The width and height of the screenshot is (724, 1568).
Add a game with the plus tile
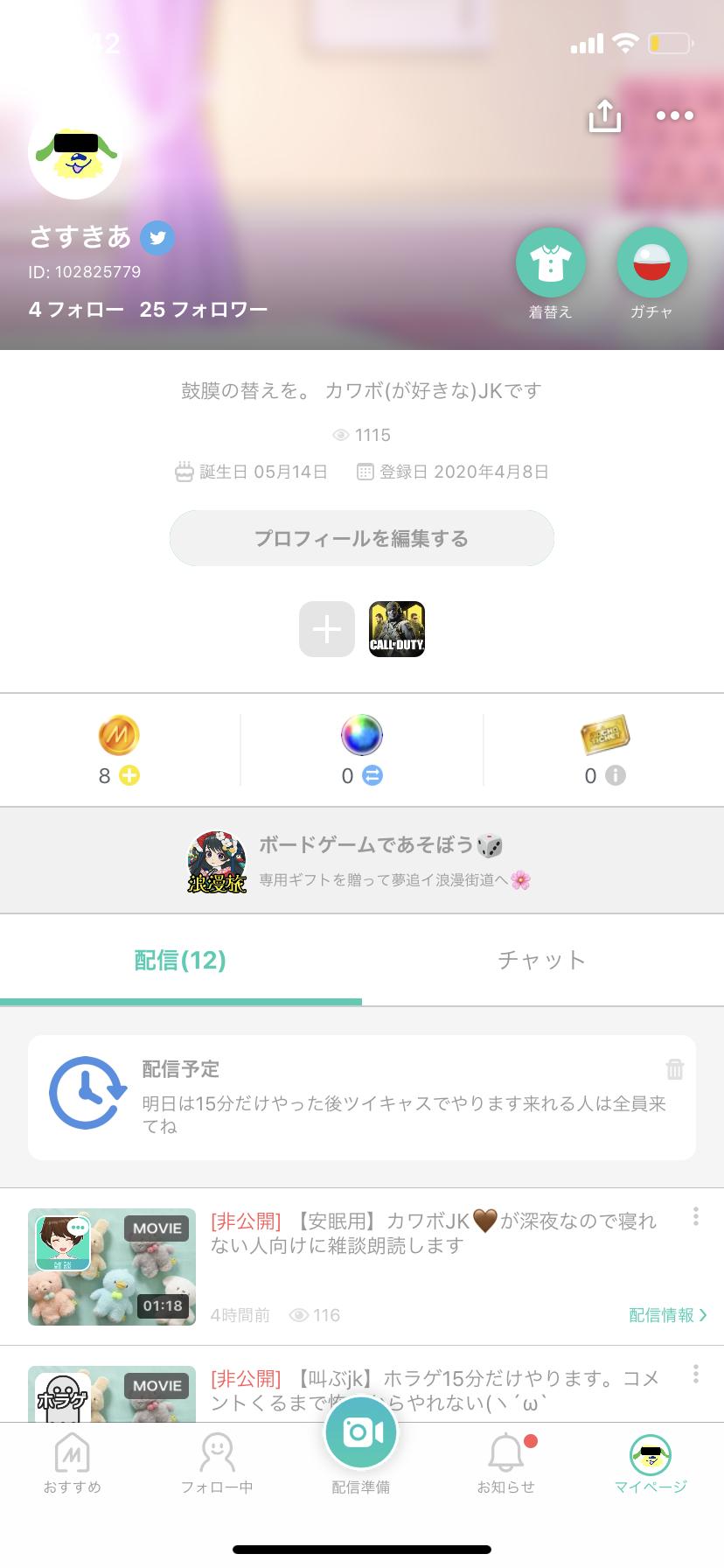click(326, 629)
